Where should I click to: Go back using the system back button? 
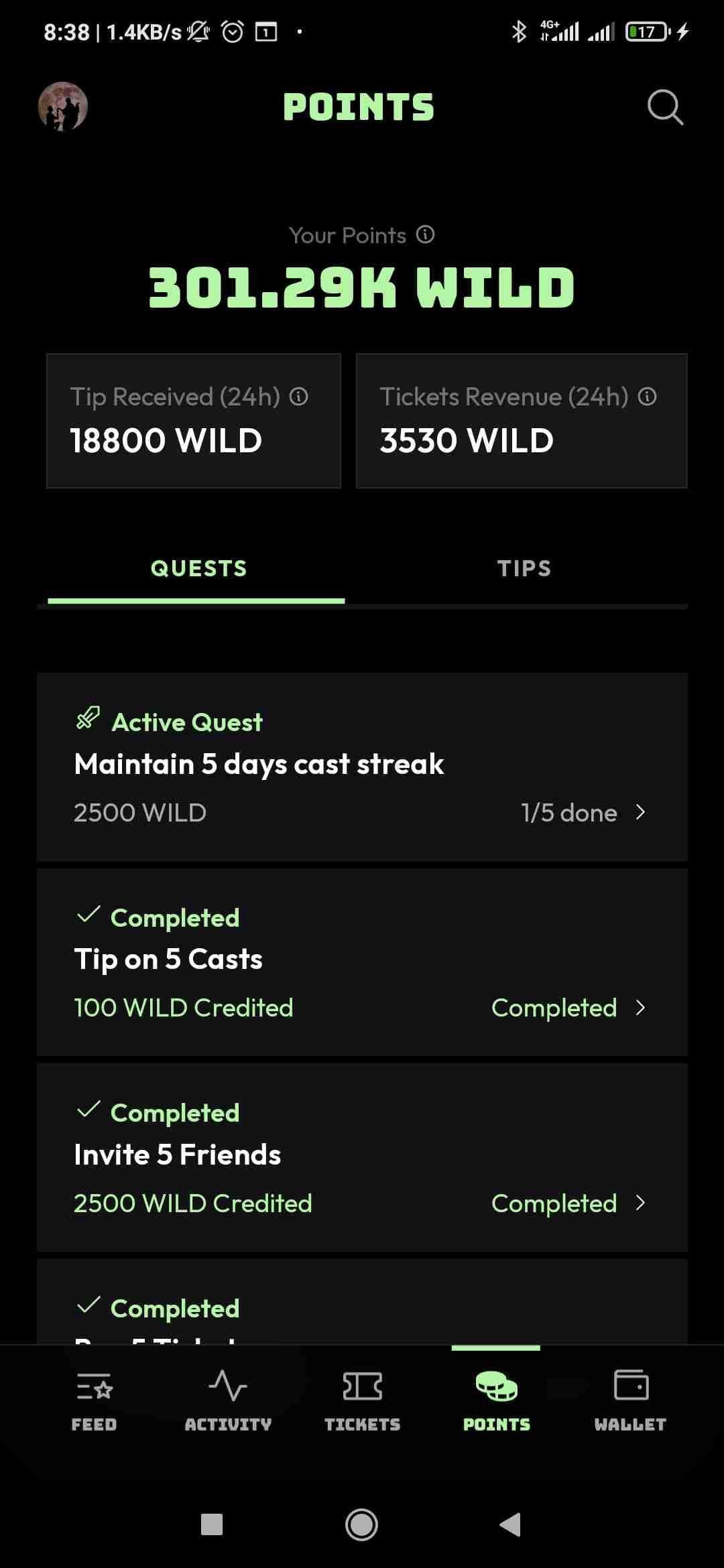(x=511, y=1524)
